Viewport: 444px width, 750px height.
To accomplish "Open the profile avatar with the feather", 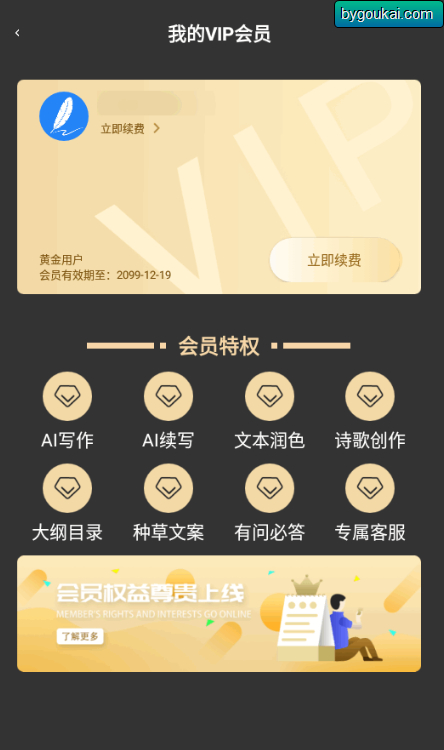I will coord(64,116).
